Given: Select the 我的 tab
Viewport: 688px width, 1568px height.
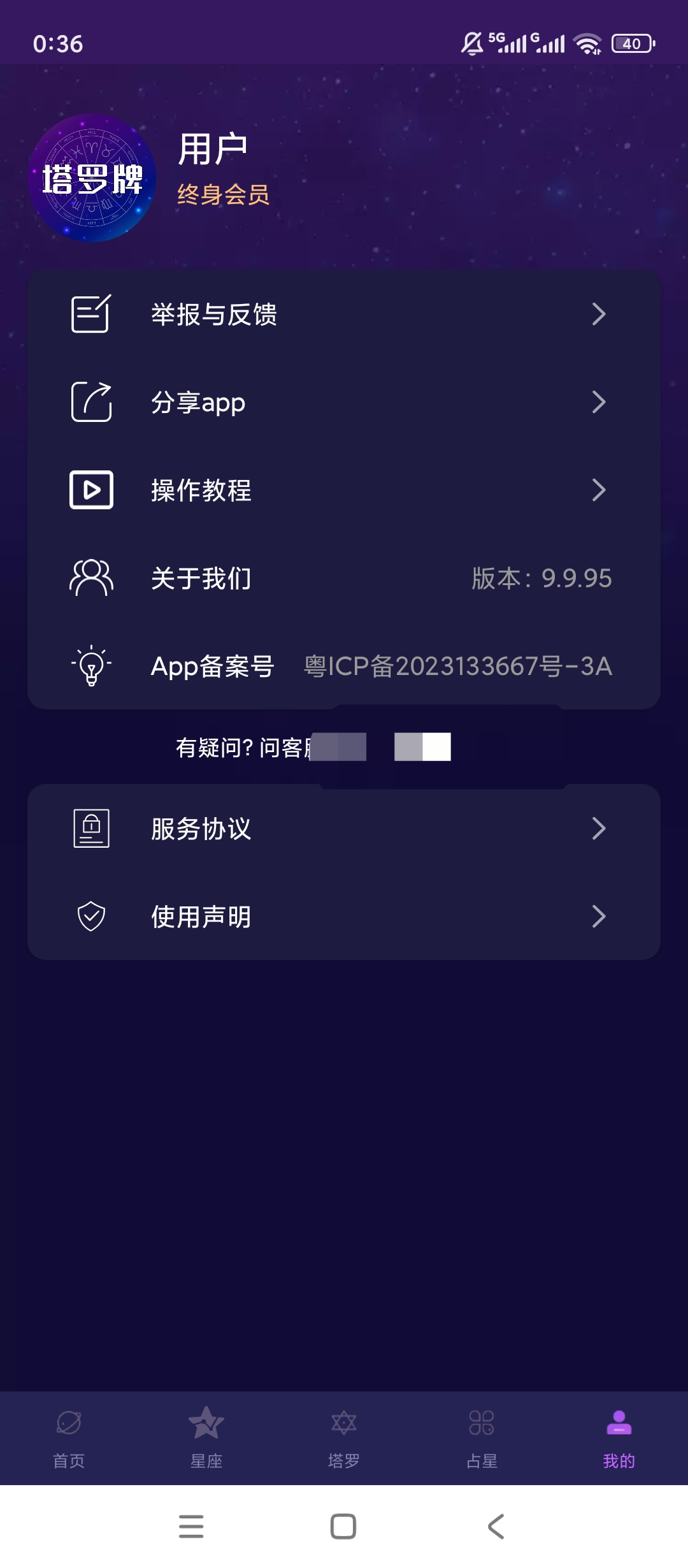Looking at the screenshot, I should (x=619, y=1438).
